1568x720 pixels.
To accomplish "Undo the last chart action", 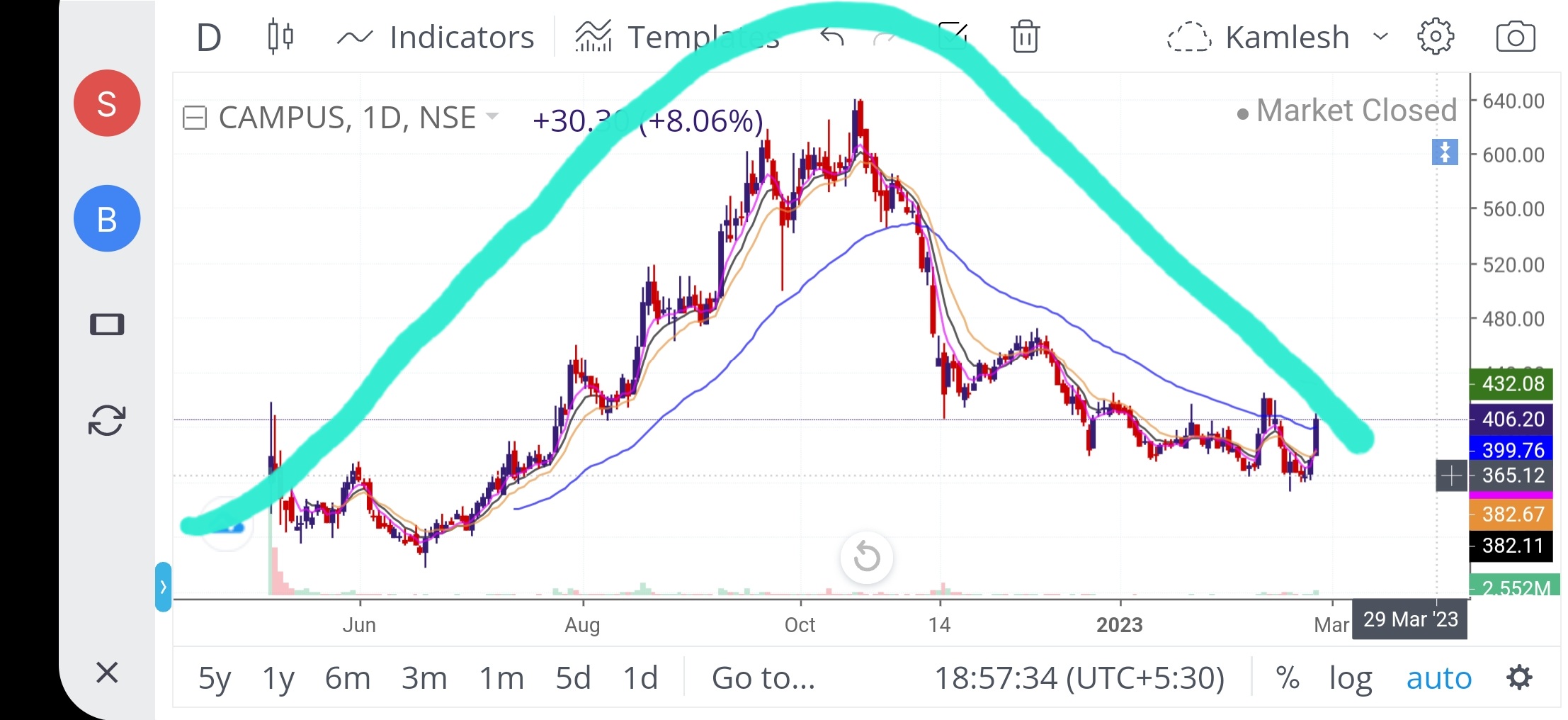I will pyautogui.click(x=832, y=37).
